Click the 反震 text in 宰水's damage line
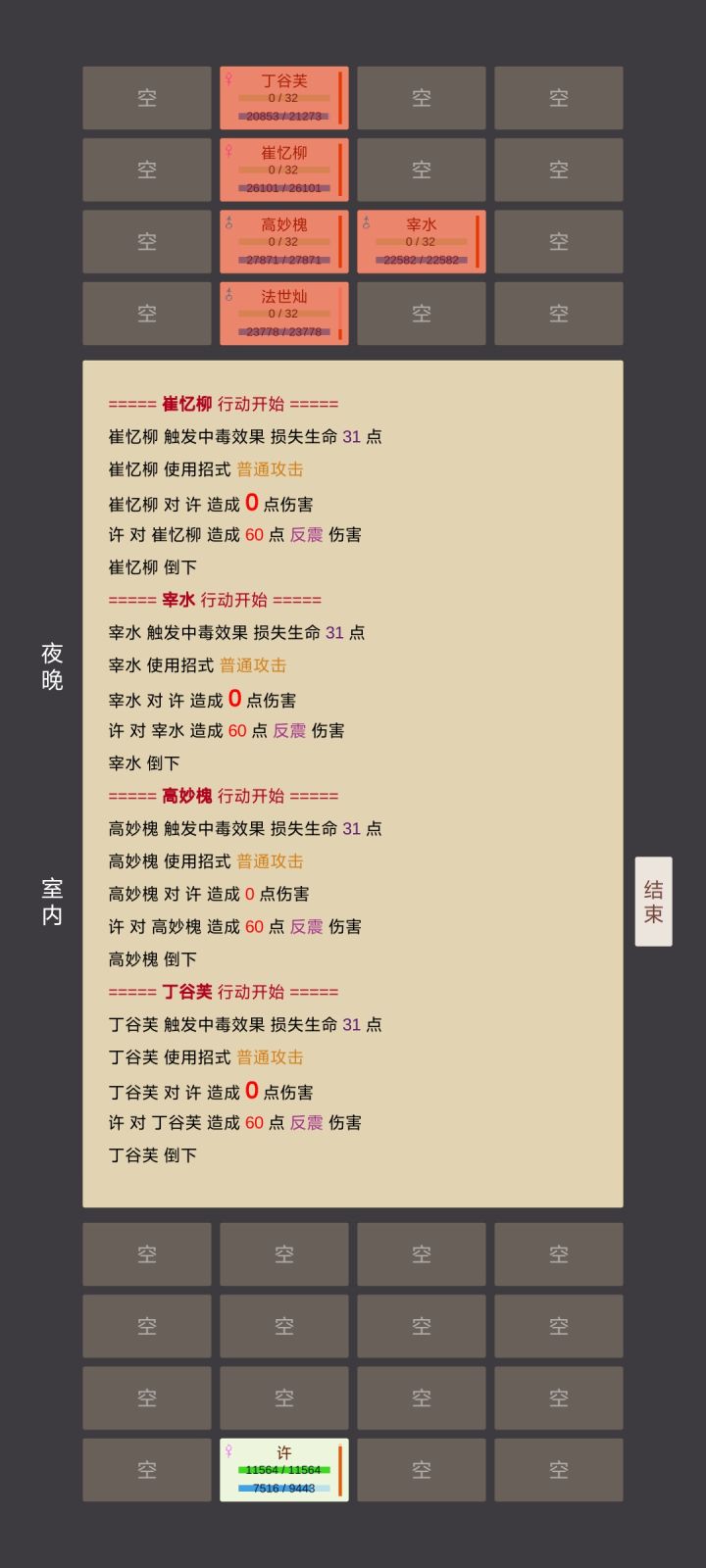The image size is (706, 1568). click(x=289, y=730)
